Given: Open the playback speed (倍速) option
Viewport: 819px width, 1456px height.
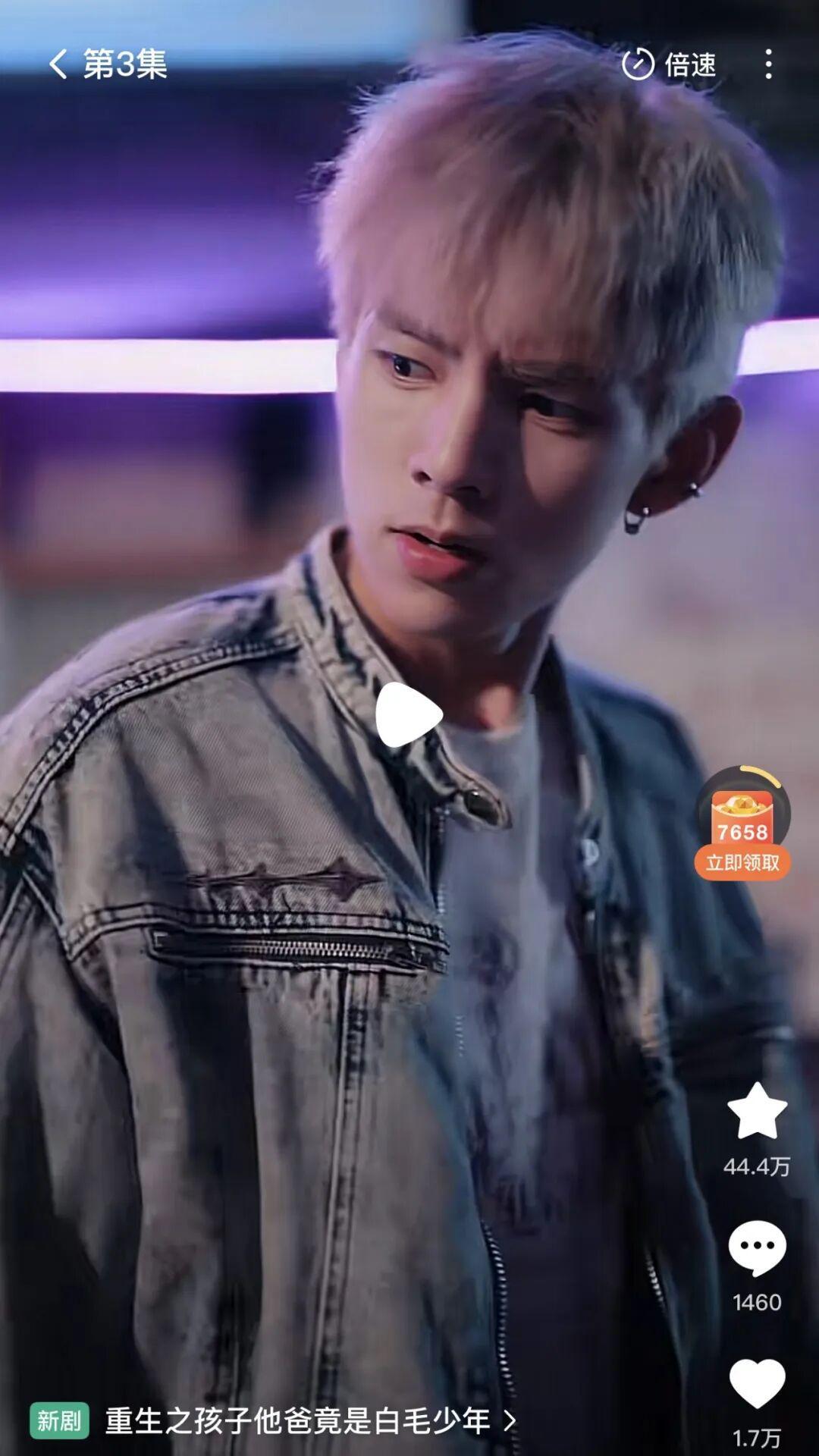Looking at the screenshot, I should click(670, 64).
